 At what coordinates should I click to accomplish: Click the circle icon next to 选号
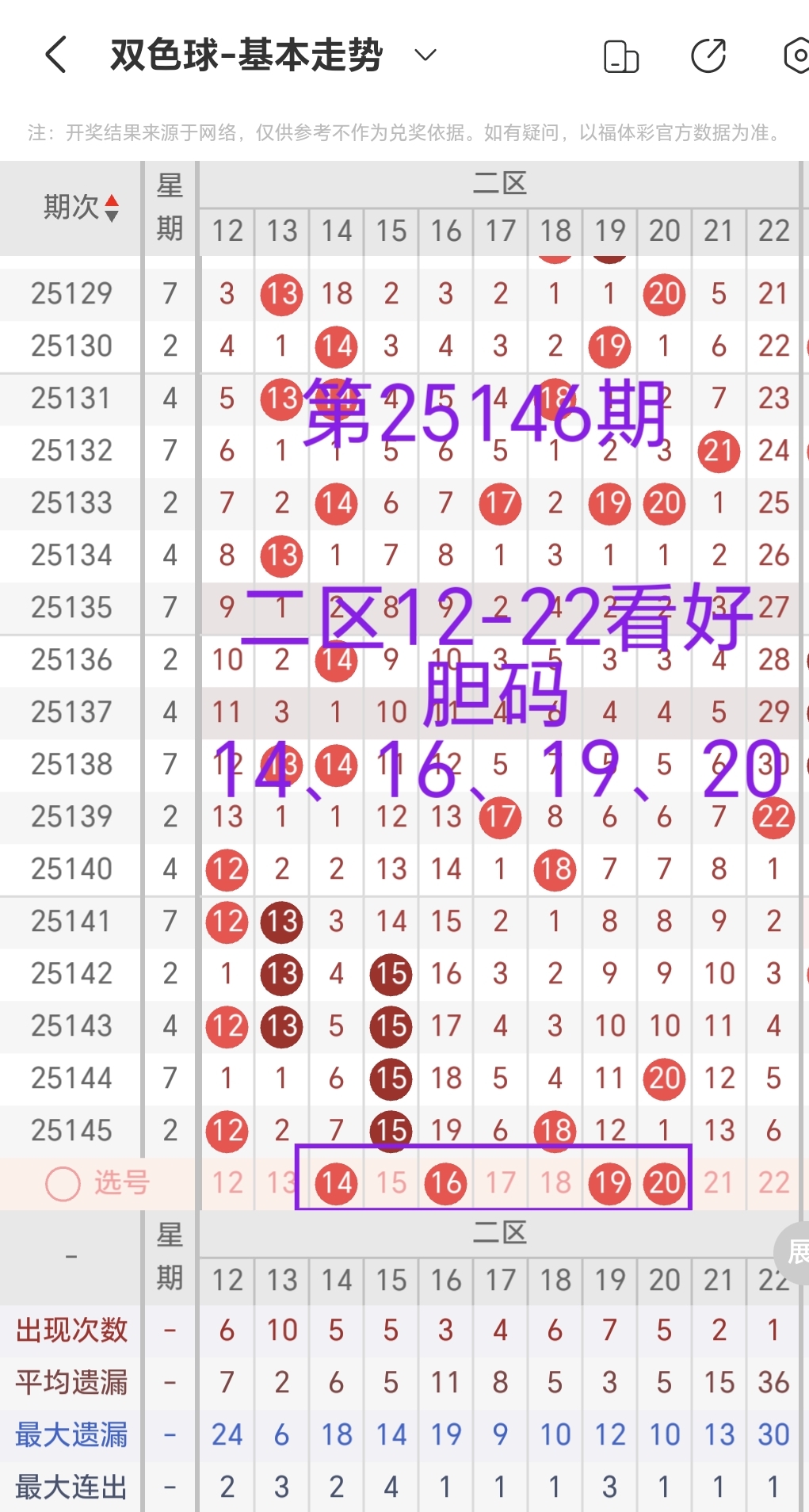pos(61,1182)
